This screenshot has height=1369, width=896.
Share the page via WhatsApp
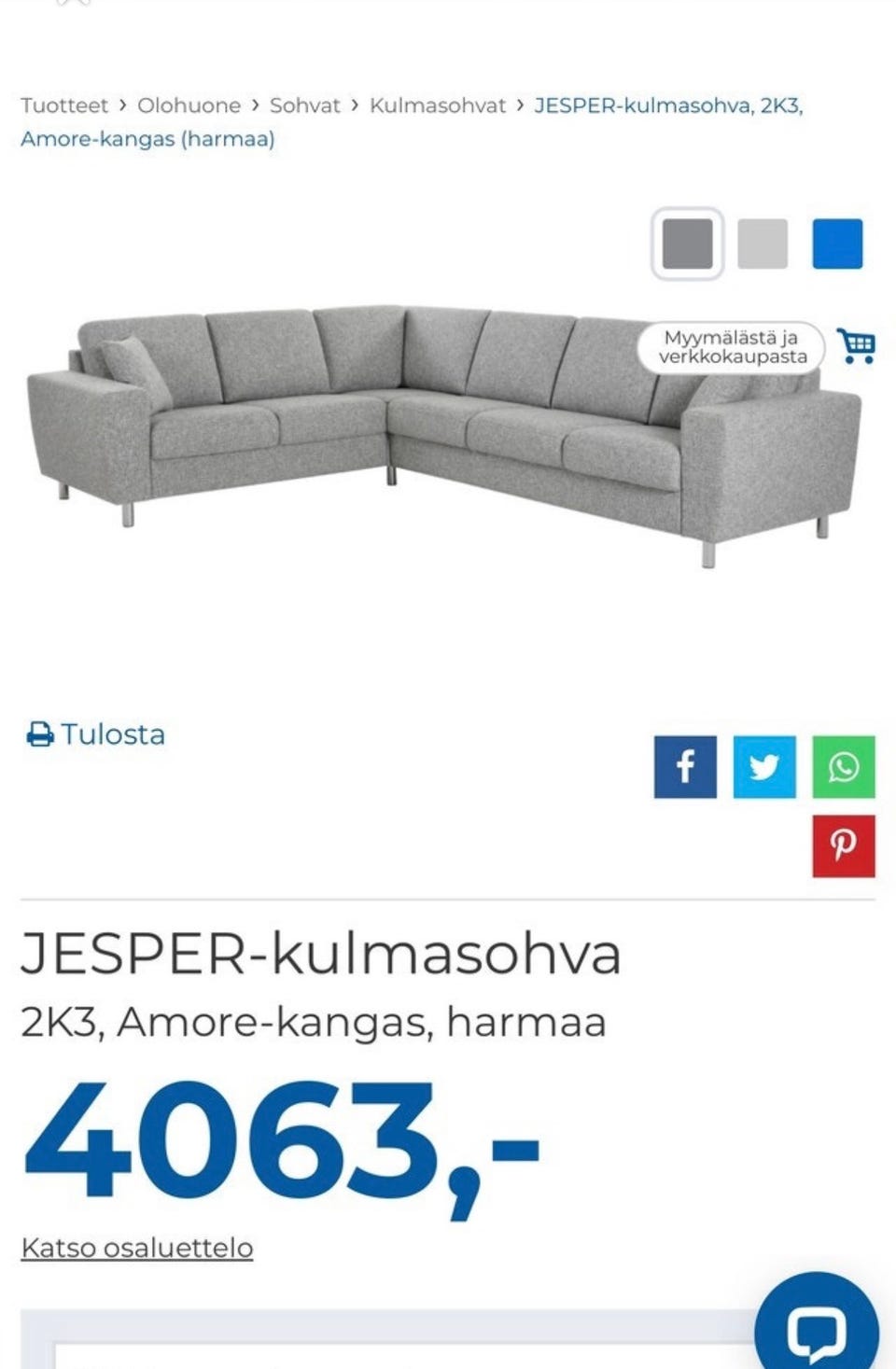pyautogui.click(x=846, y=768)
